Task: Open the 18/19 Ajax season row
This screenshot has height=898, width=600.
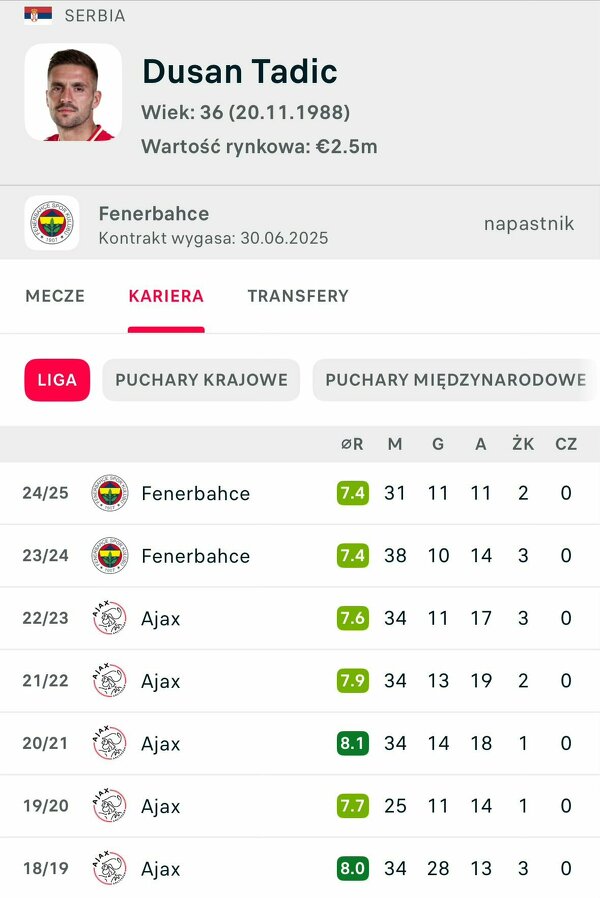Action: click(x=300, y=868)
